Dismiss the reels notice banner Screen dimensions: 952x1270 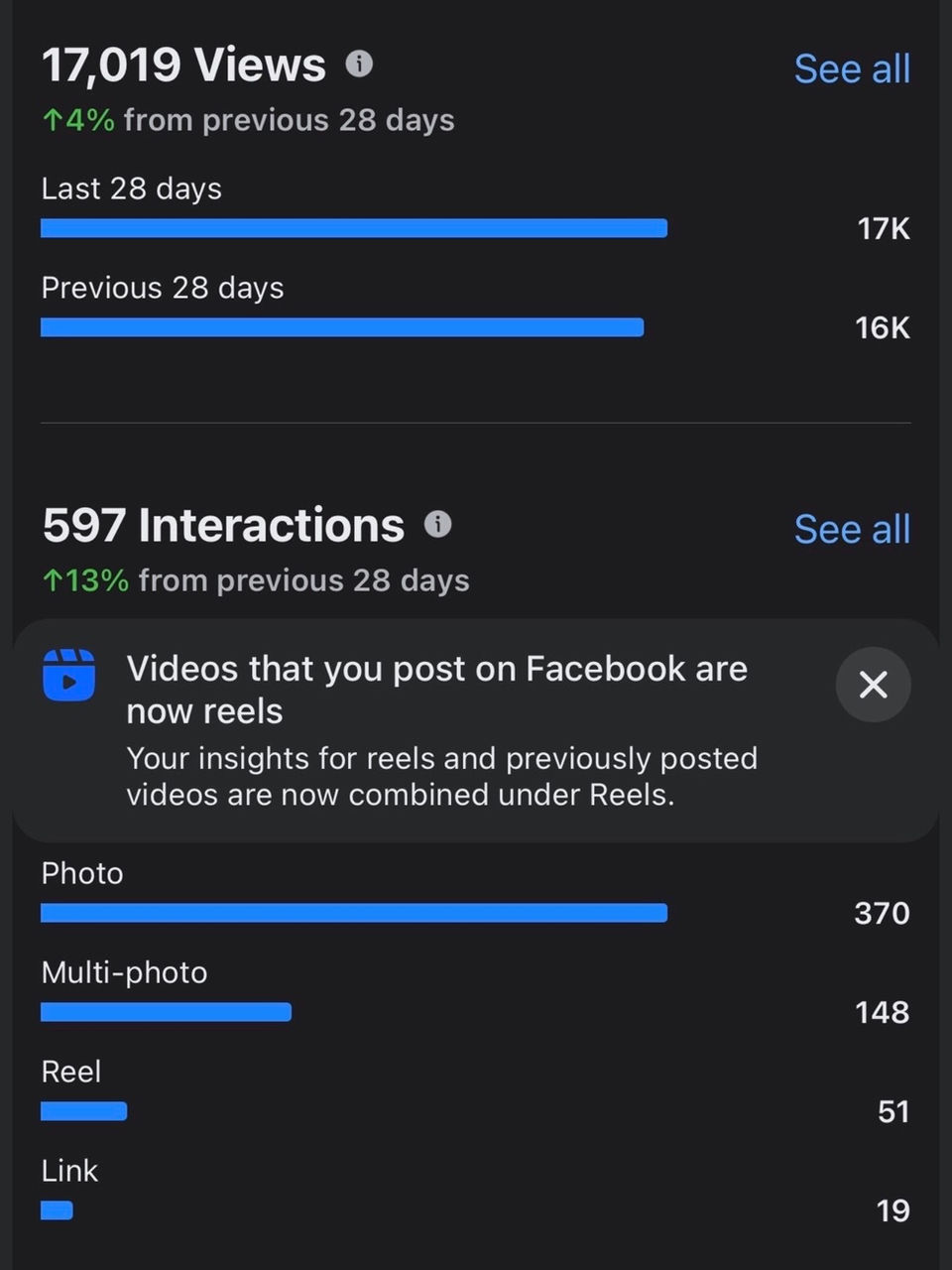pyautogui.click(x=873, y=685)
